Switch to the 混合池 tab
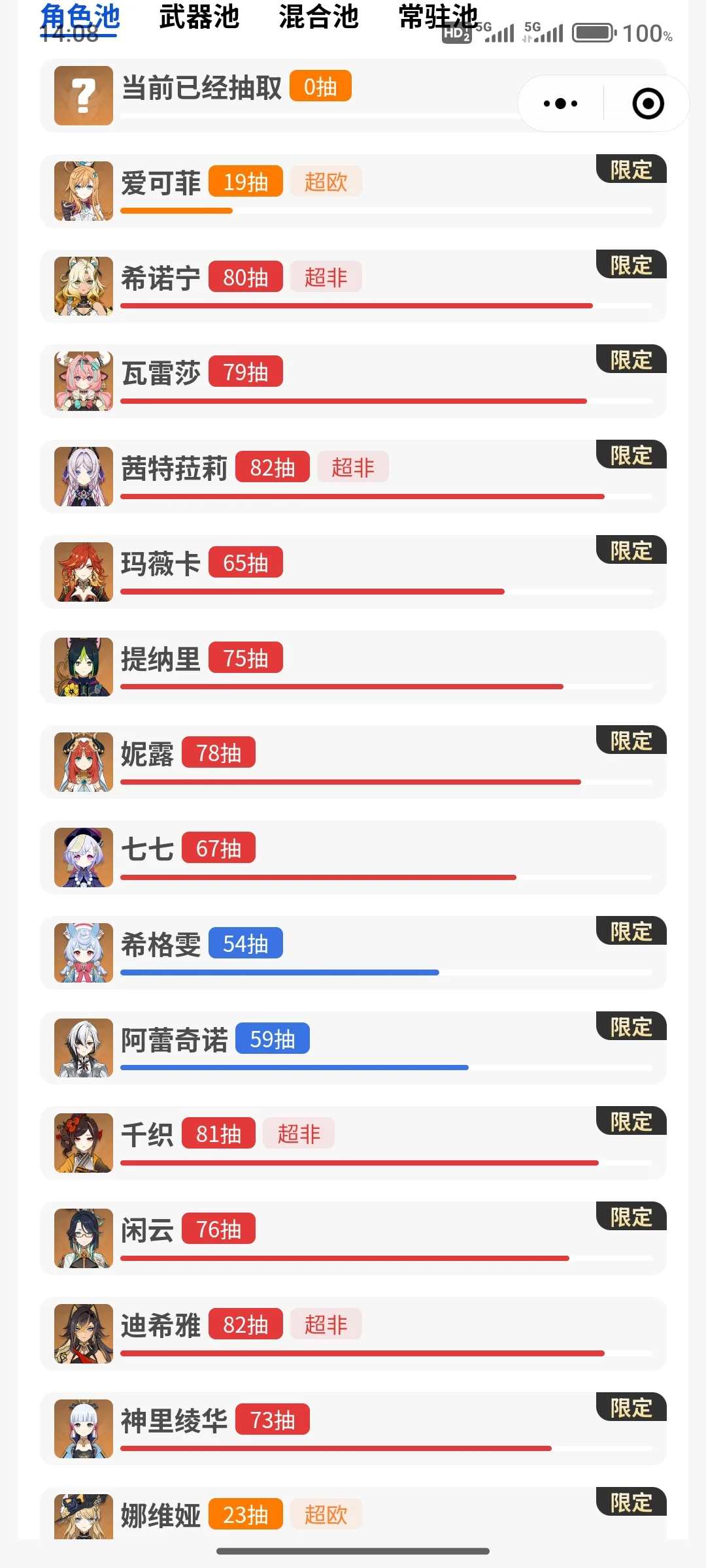Viewport: 706px width, 1568px height. pyautogui.click(x=319, y=17)
